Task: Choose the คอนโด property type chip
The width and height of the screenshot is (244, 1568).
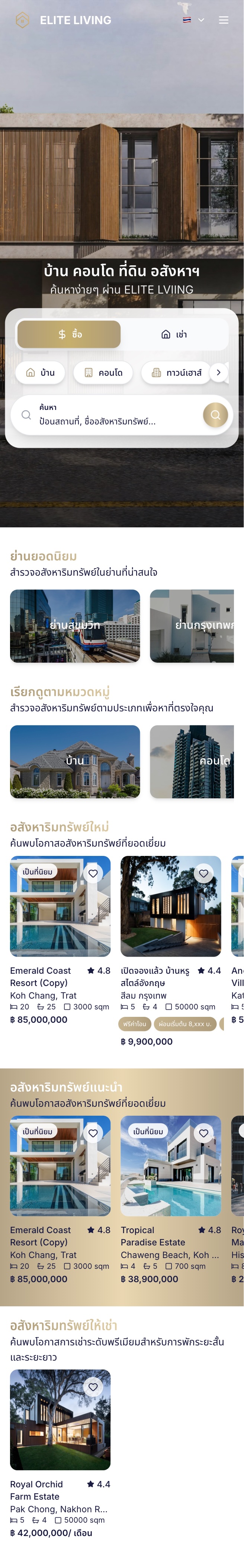Action: [103, 372]
